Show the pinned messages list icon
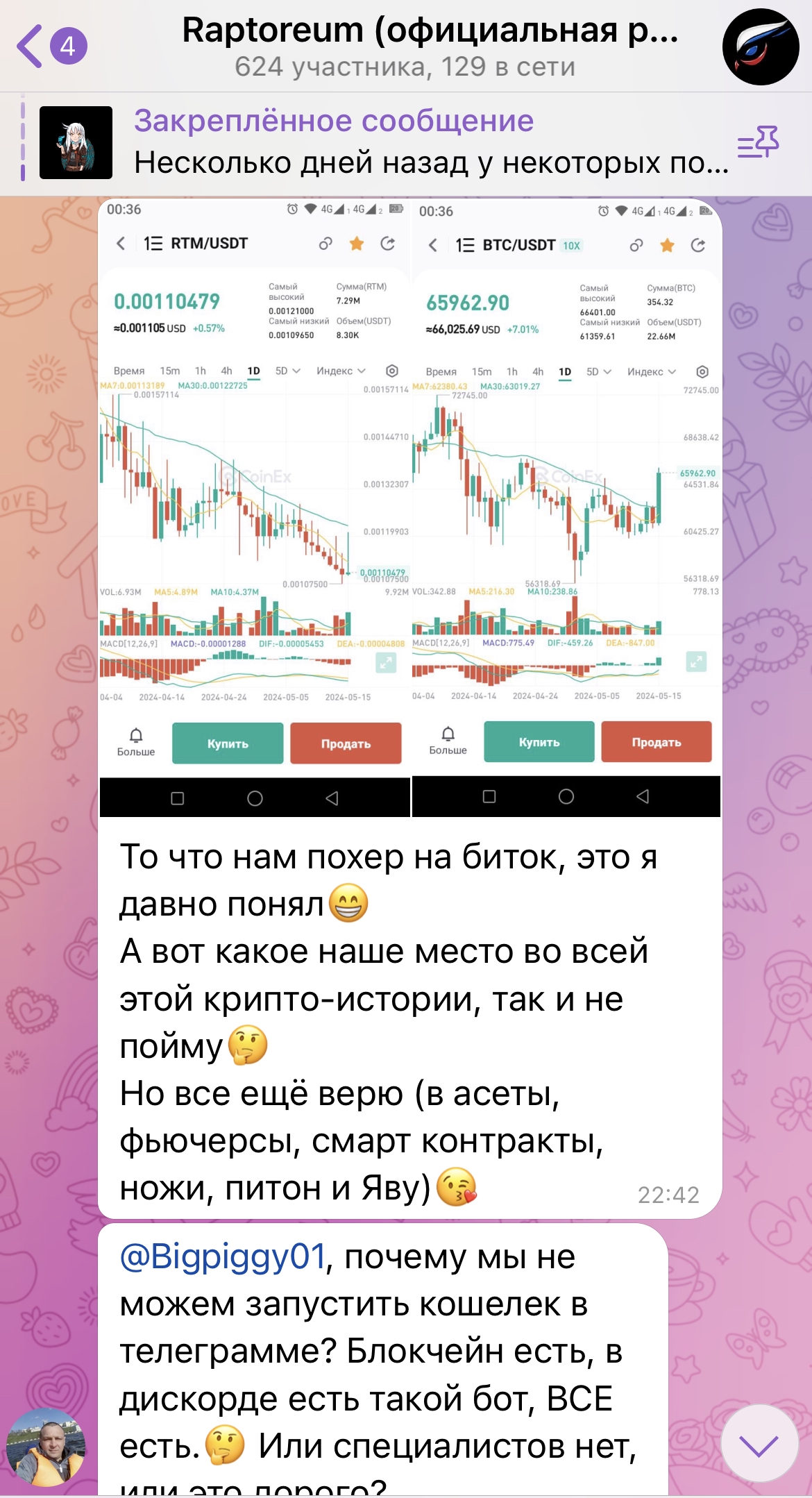 click(x=758, y=142)
